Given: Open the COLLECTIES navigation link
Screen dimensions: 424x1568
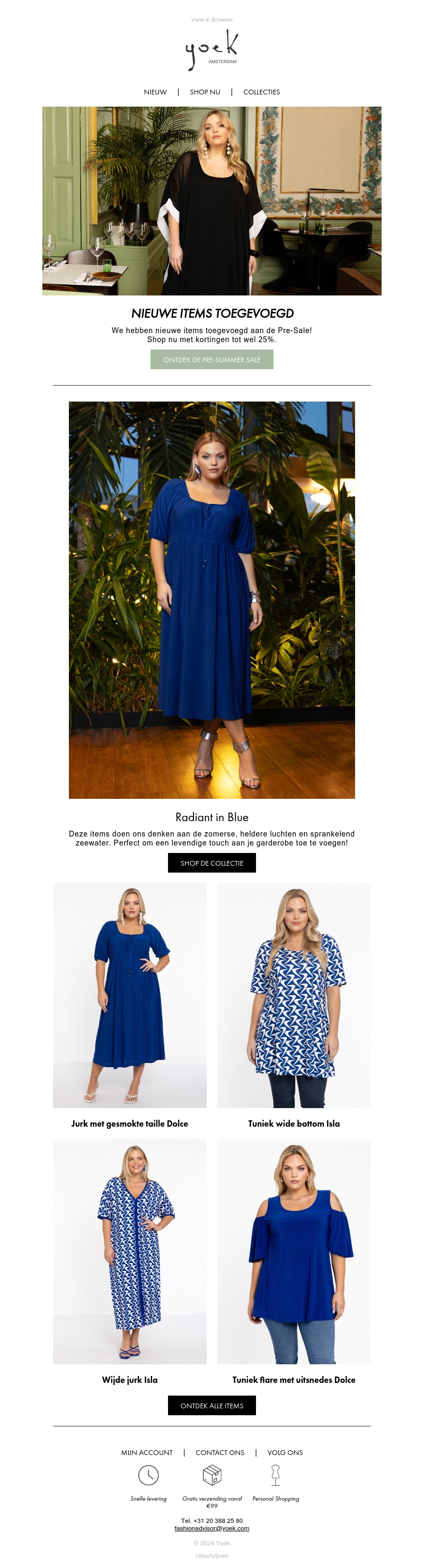Looking at the screenshot, I should tap(262, 92).
